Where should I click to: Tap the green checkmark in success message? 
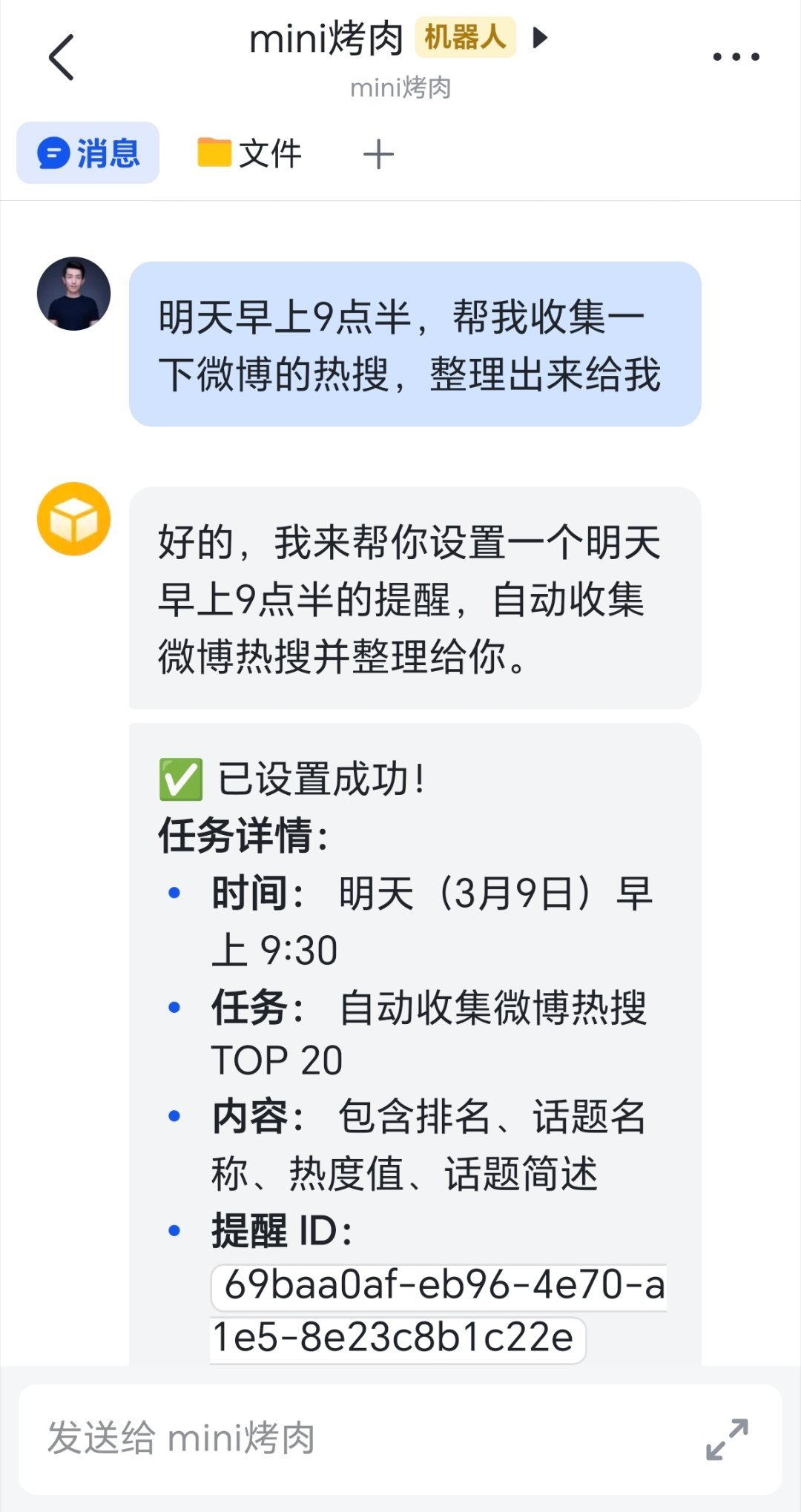(180, 779)
